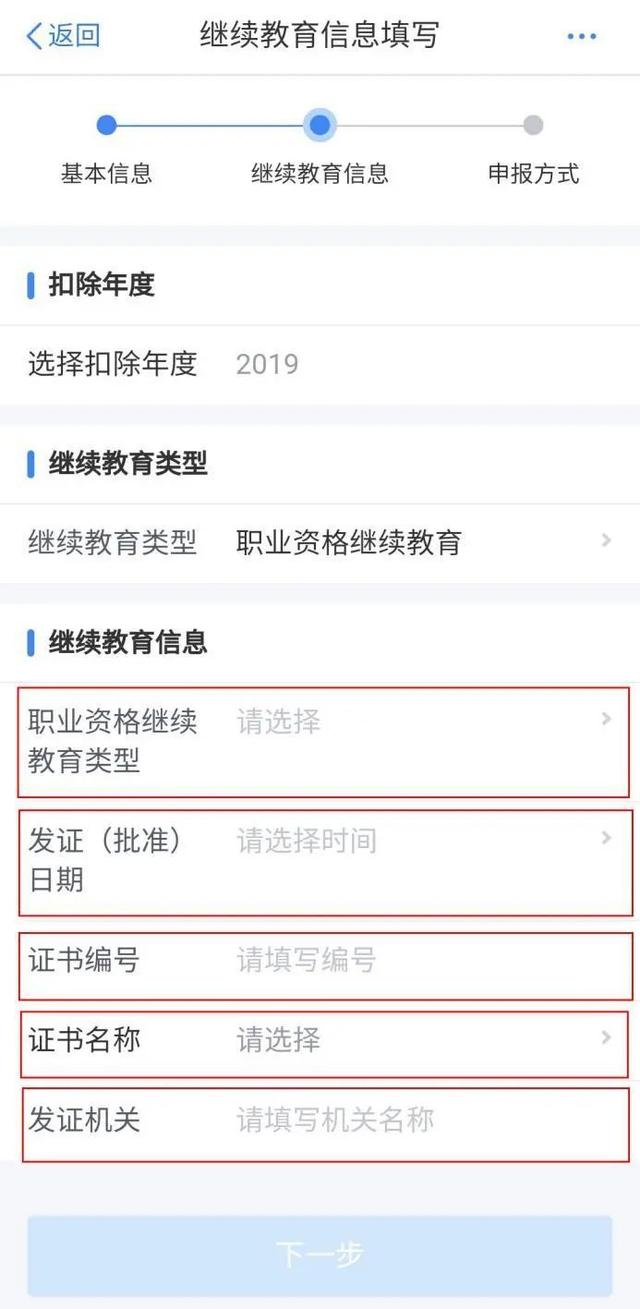Change the 继续教育类型 selection
This screenshot has width=640, height=1309.
pyautogui.click(x=320, y=543)
